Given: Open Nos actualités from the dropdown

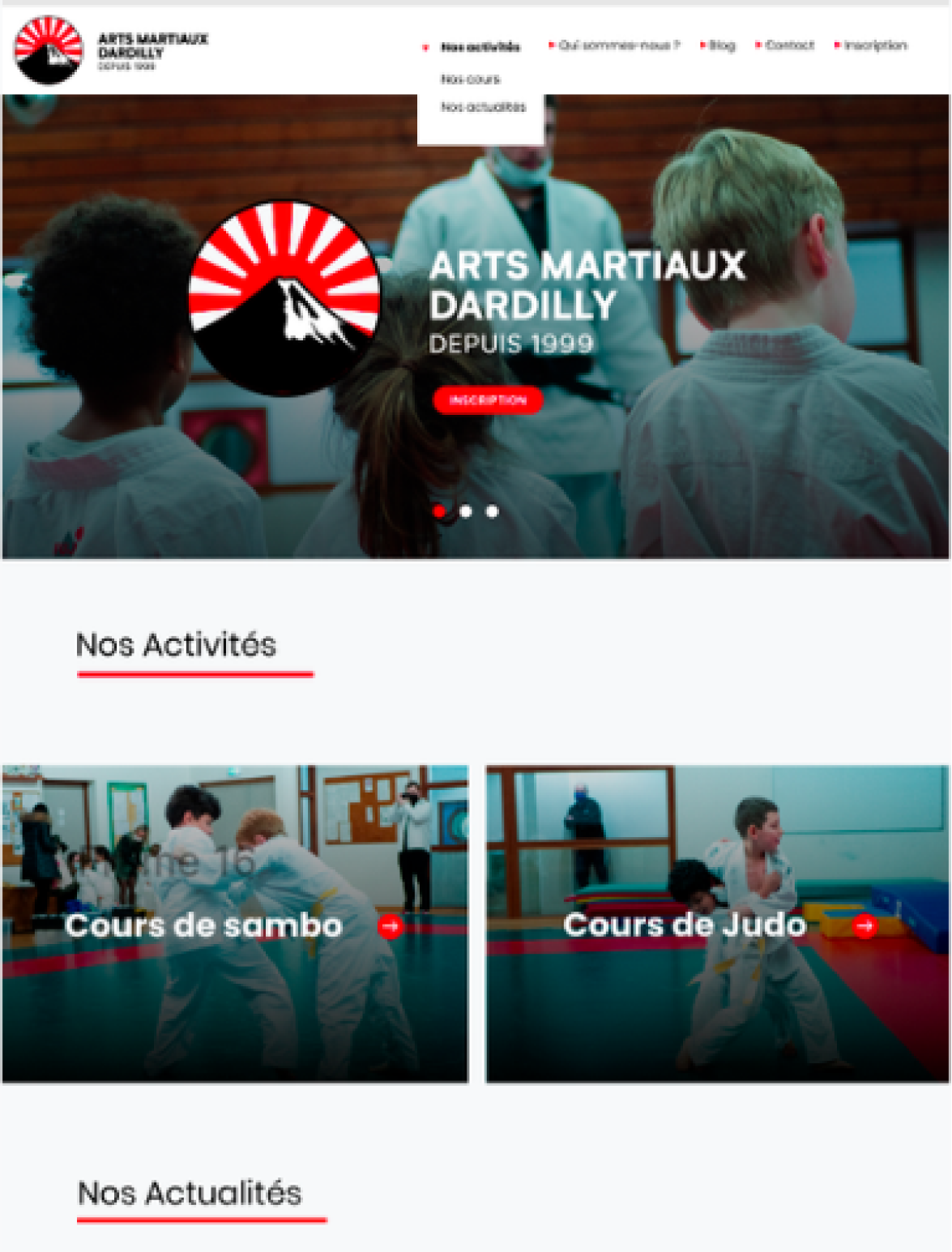Looking at the screenshot, I should pyautogui.click(x=483, y=107).
